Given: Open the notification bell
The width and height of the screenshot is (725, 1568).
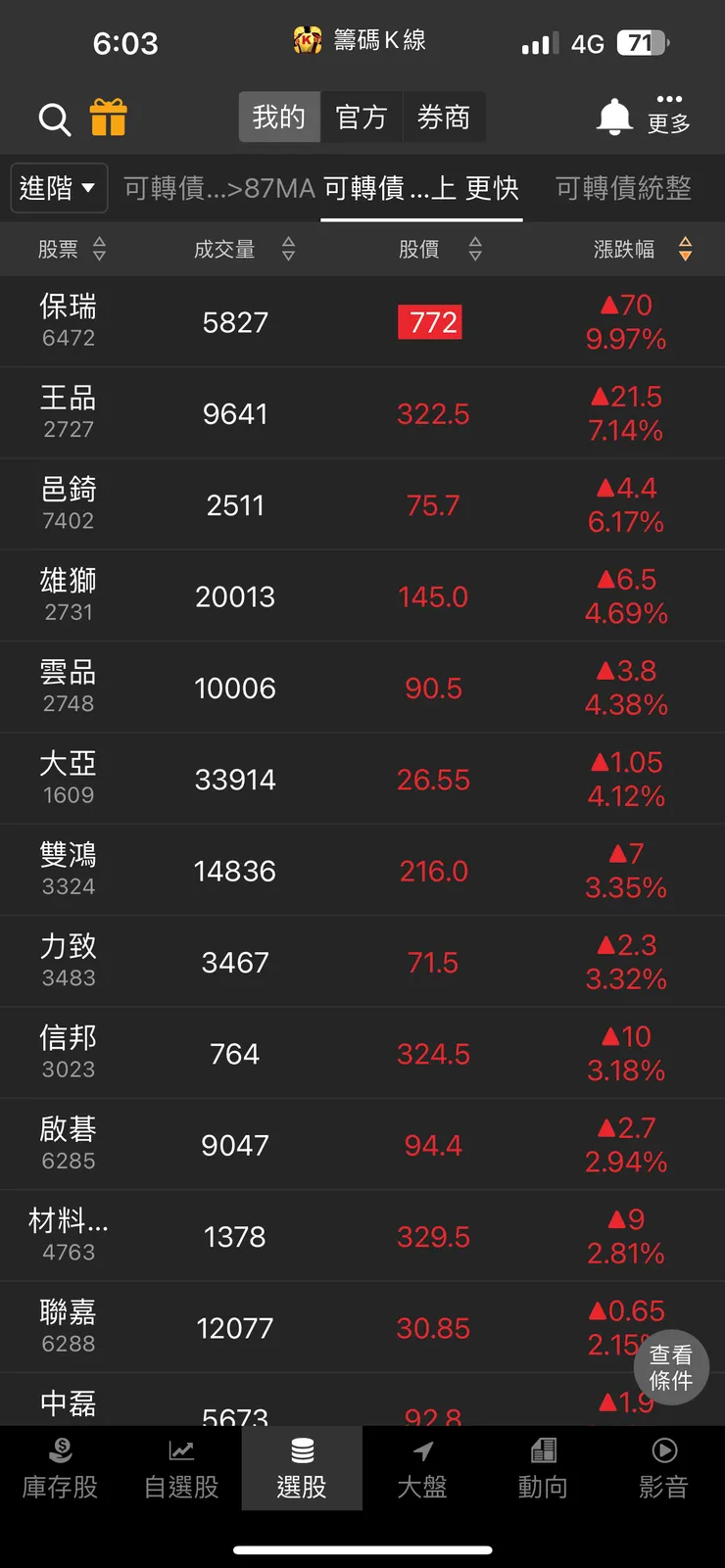Looking at the screenshot, I should pyautogui.click(x=613, y=116).
